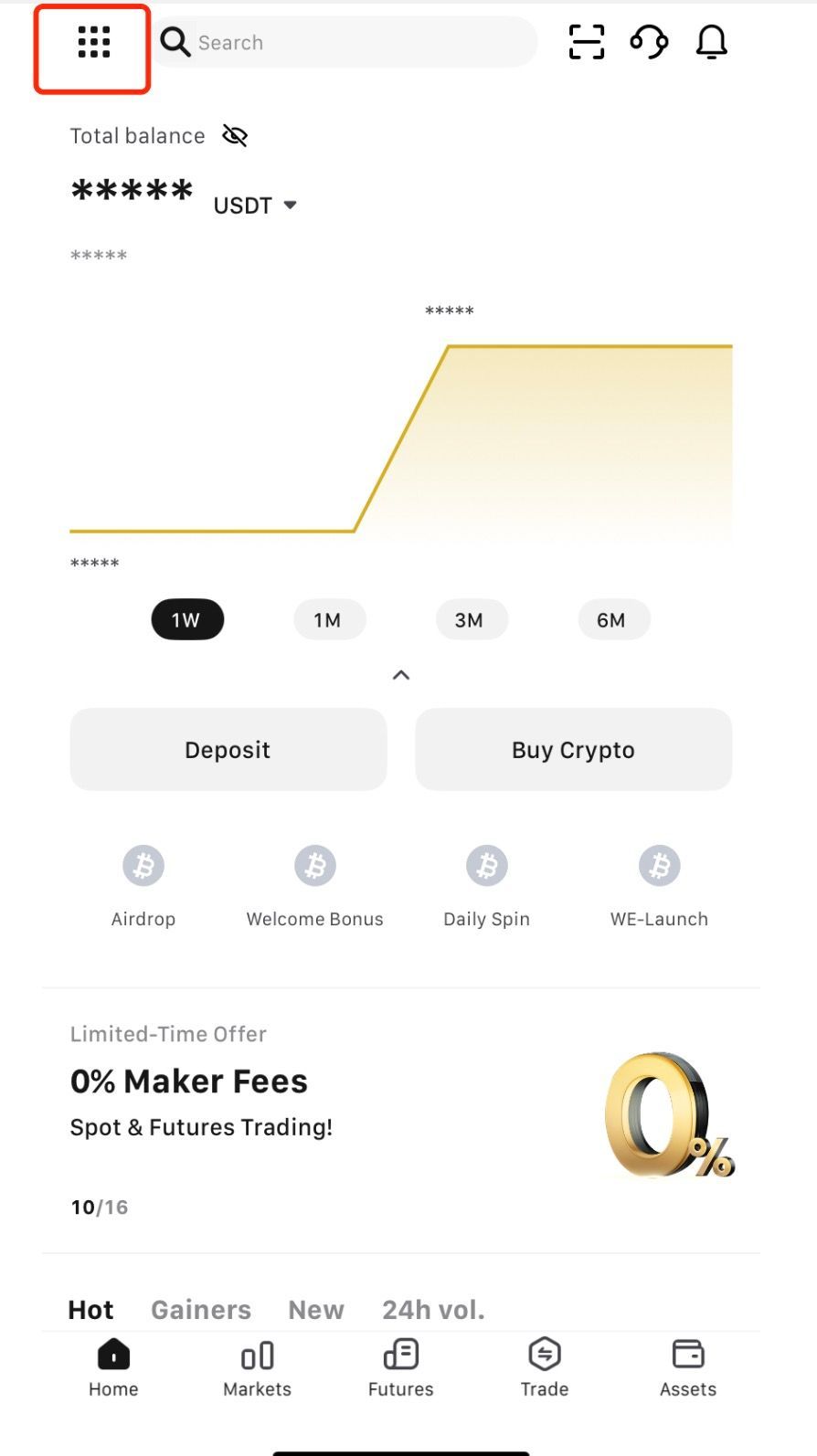Screen dimensions: 817x1456
Task: Collapse the balance chart with the chevron
Action: click(x=400, y=674)
